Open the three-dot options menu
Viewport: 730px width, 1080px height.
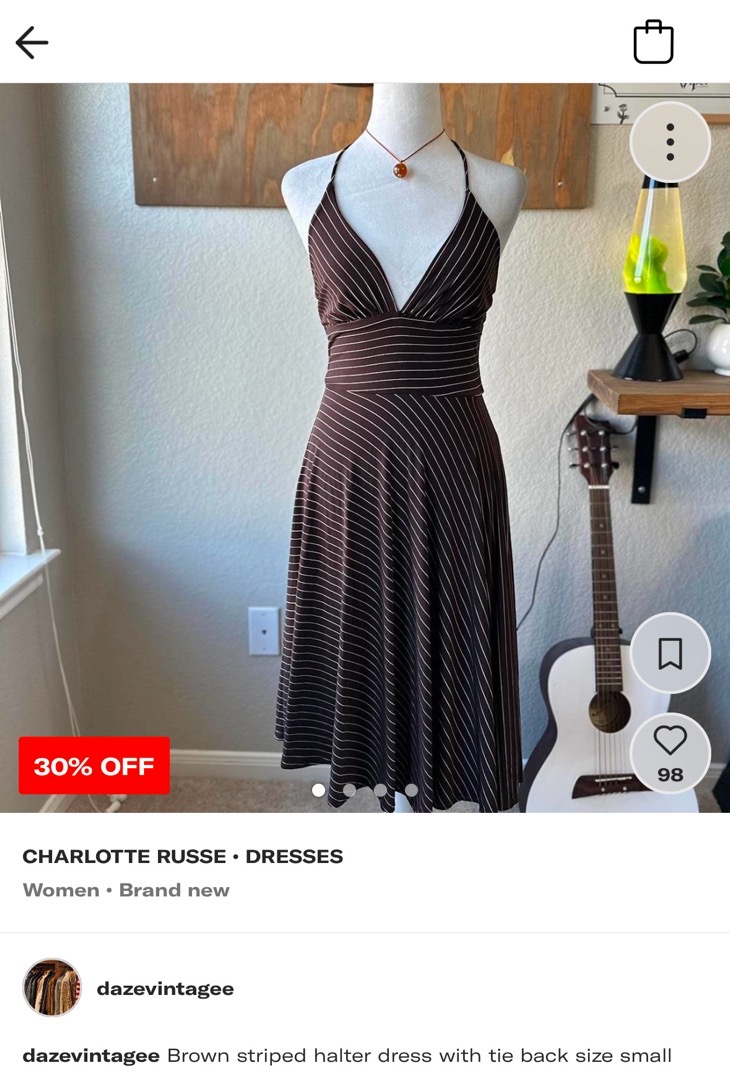(x=669, y=142)
